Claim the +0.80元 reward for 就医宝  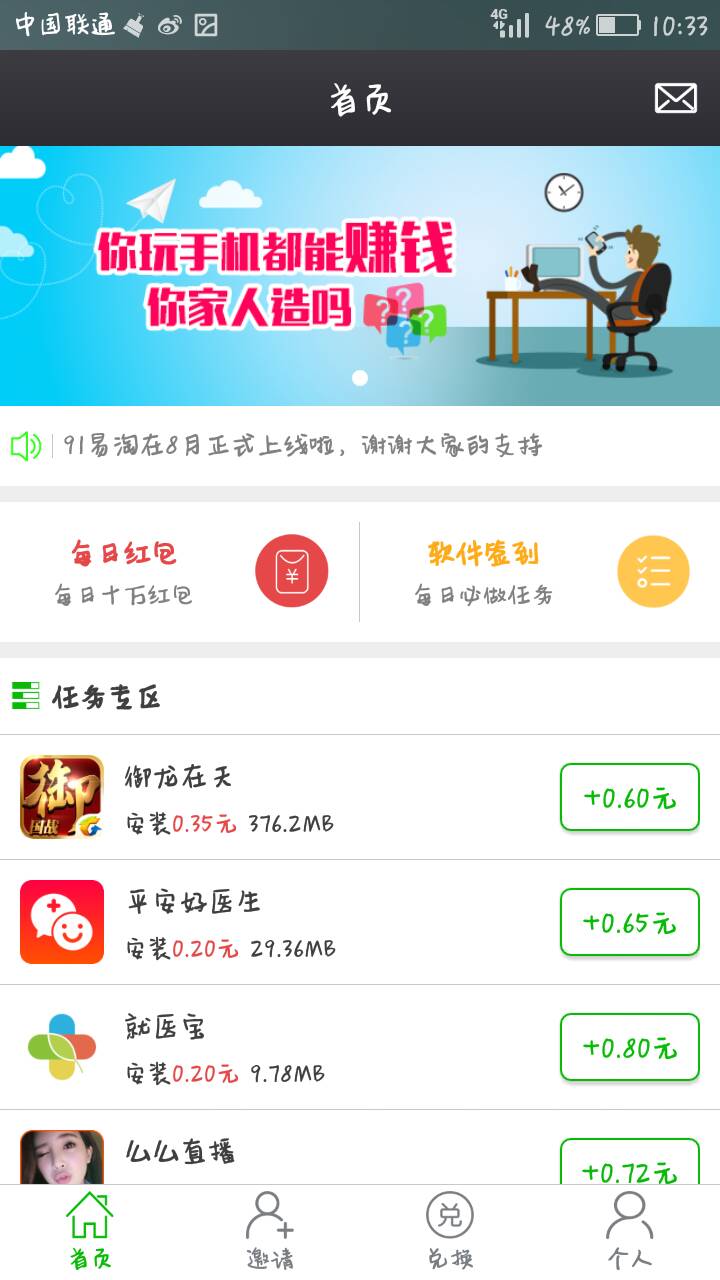(x=629, y=1047)
